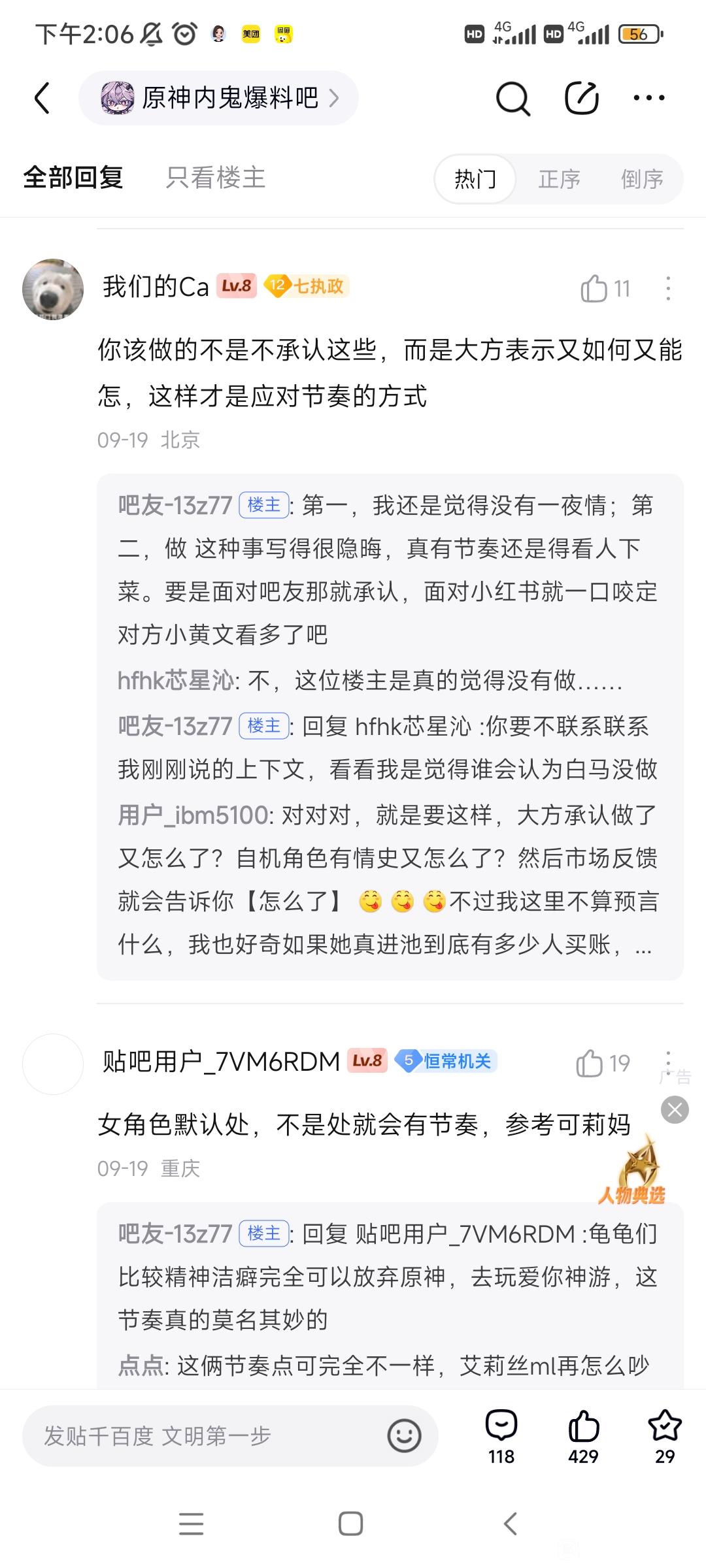Open the three-dot overflow menu at top
Viewport: 706px width, 1568px height.
pos(649,98)
